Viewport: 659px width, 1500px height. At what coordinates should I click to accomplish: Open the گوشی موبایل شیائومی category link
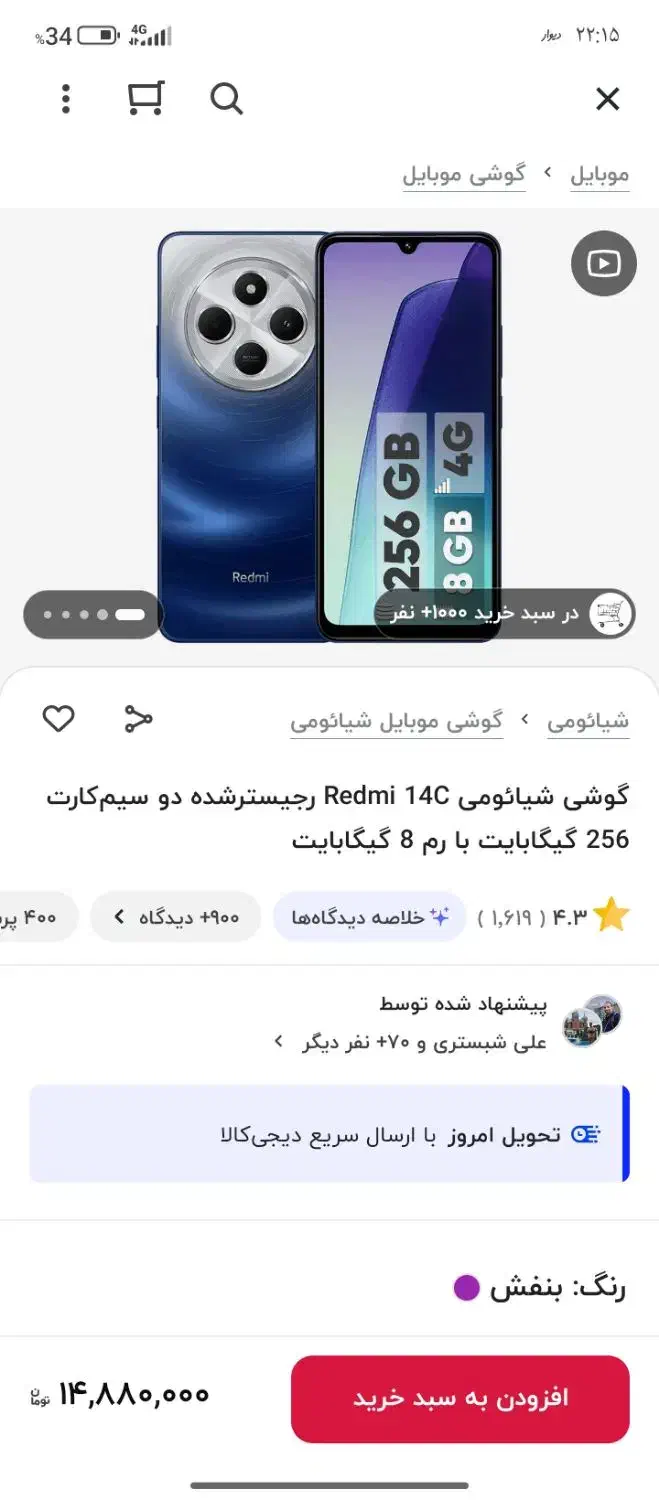[396, 720]
